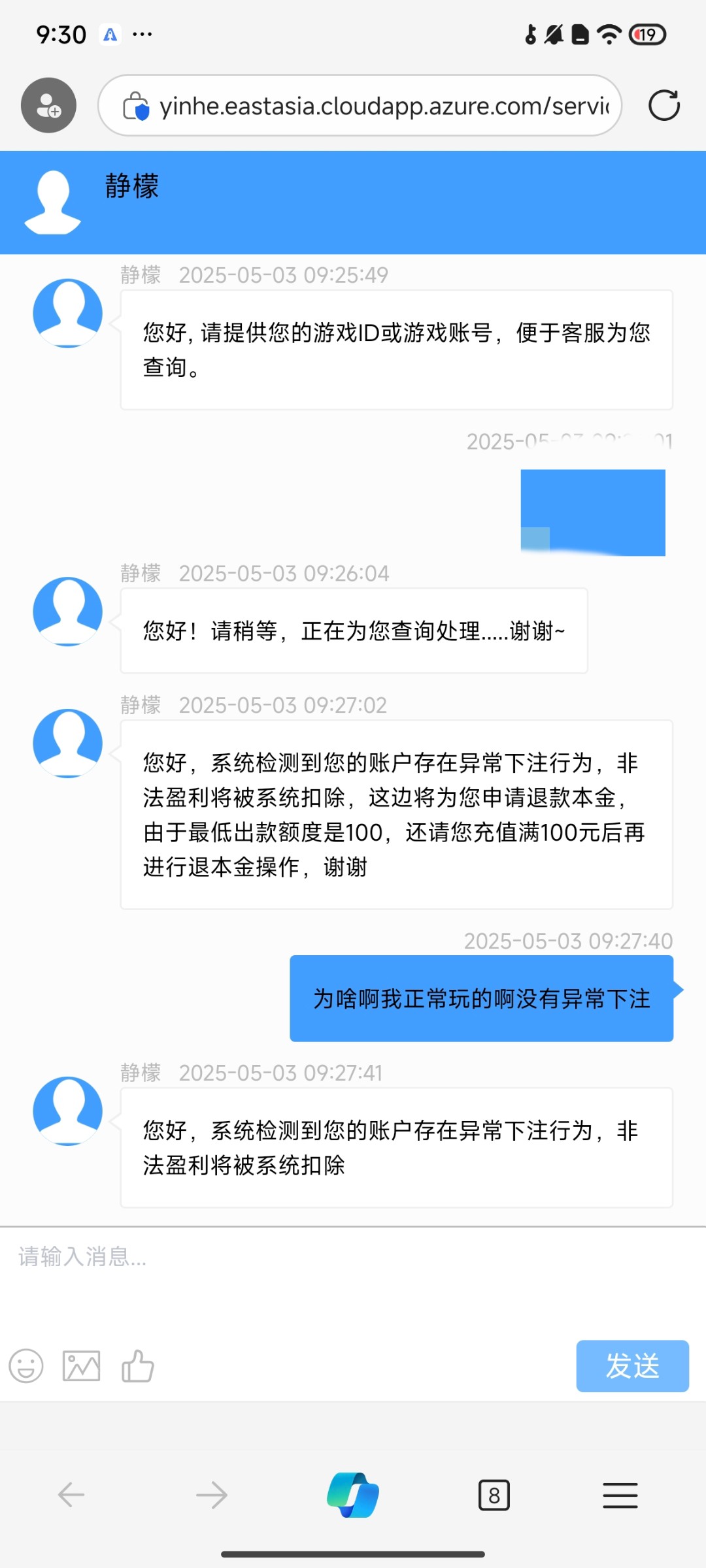Open the emoji picker in the chat toolbar
The height and width of the screenshot is (1568, 706).
pyautogui.click(x=26, y=1365)
